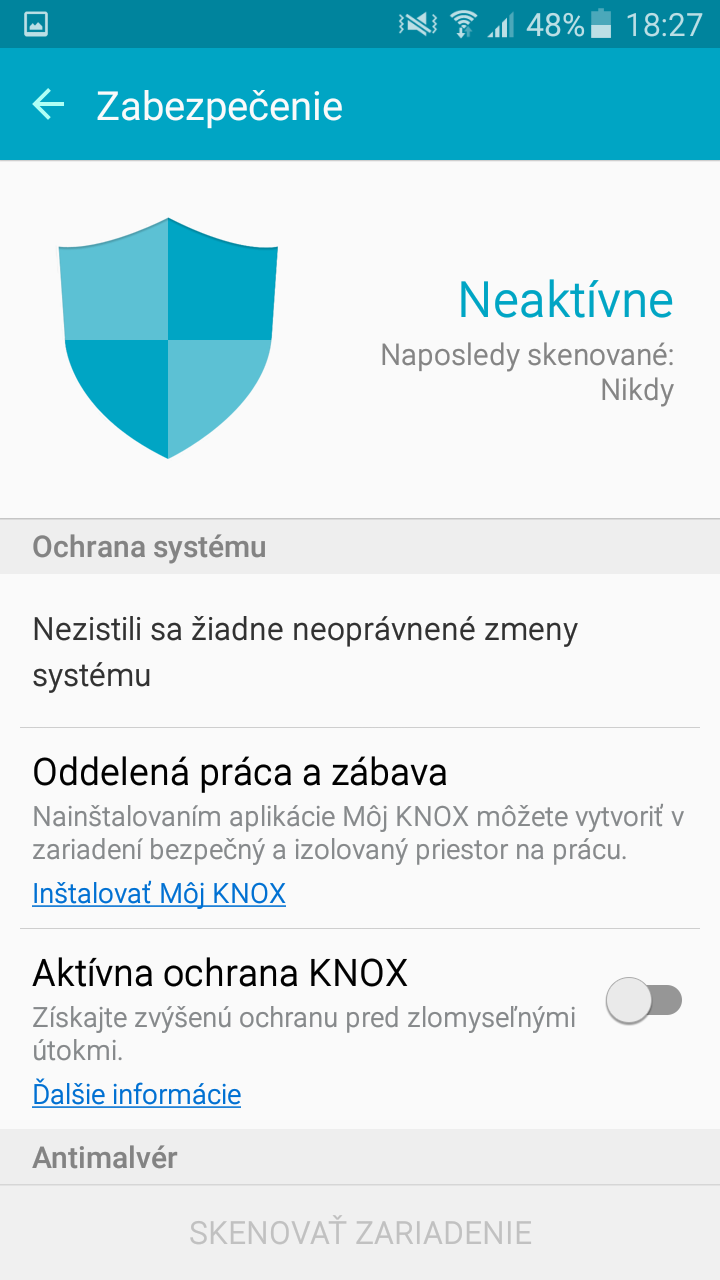The image size is (720, 1280).
Task: Tap the SKENOVAŤ ZARIADENIE button
Action: 360,1232
